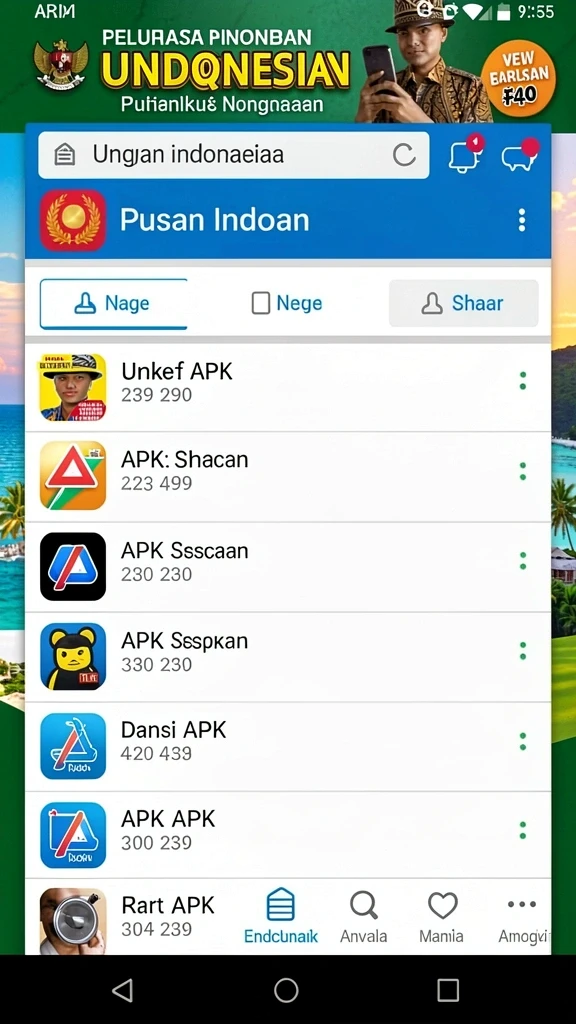Show options for Dansi APK
The width and height of the screenshot is (576, 1024).
pyautogui.click(x=522, y=741)
